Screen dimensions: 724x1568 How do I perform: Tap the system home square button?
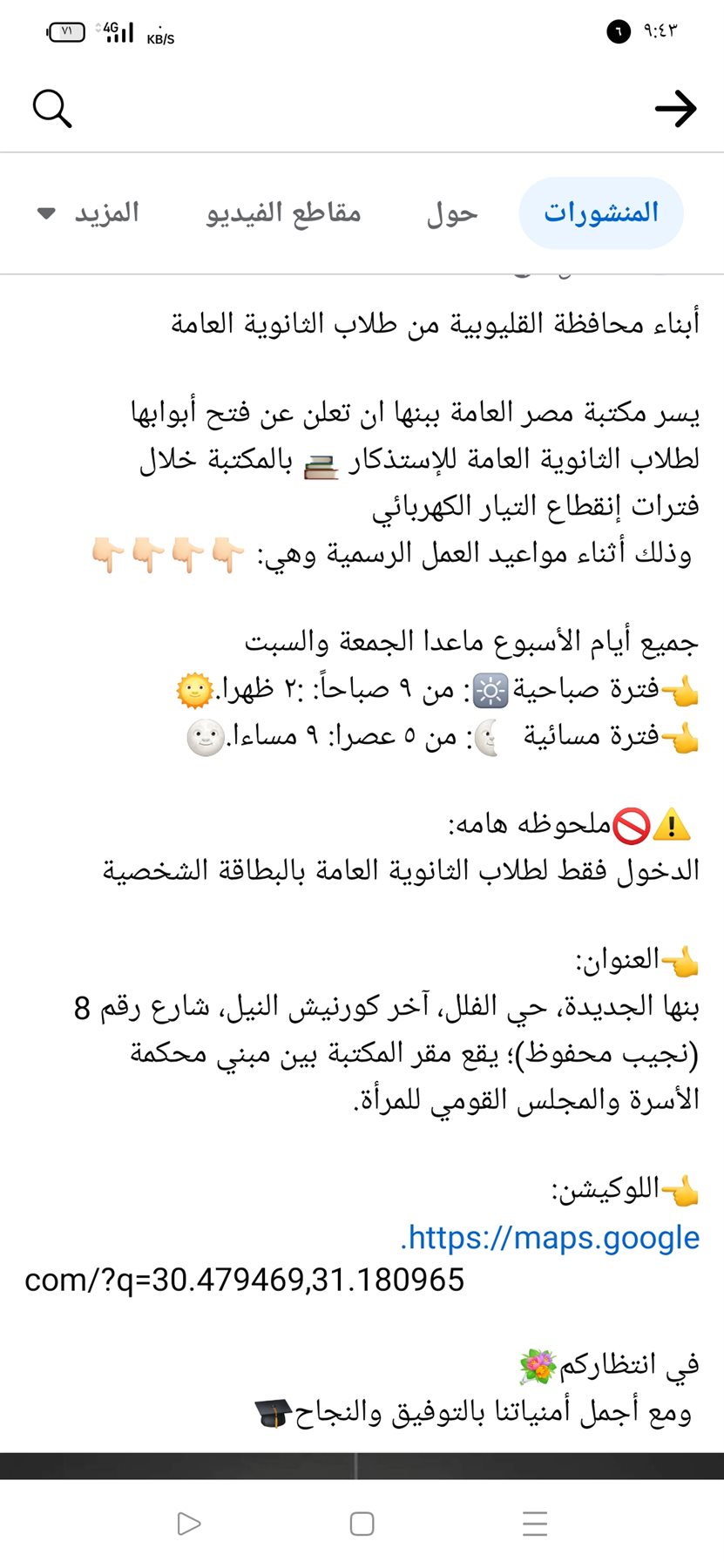[x=362, y=1524]
